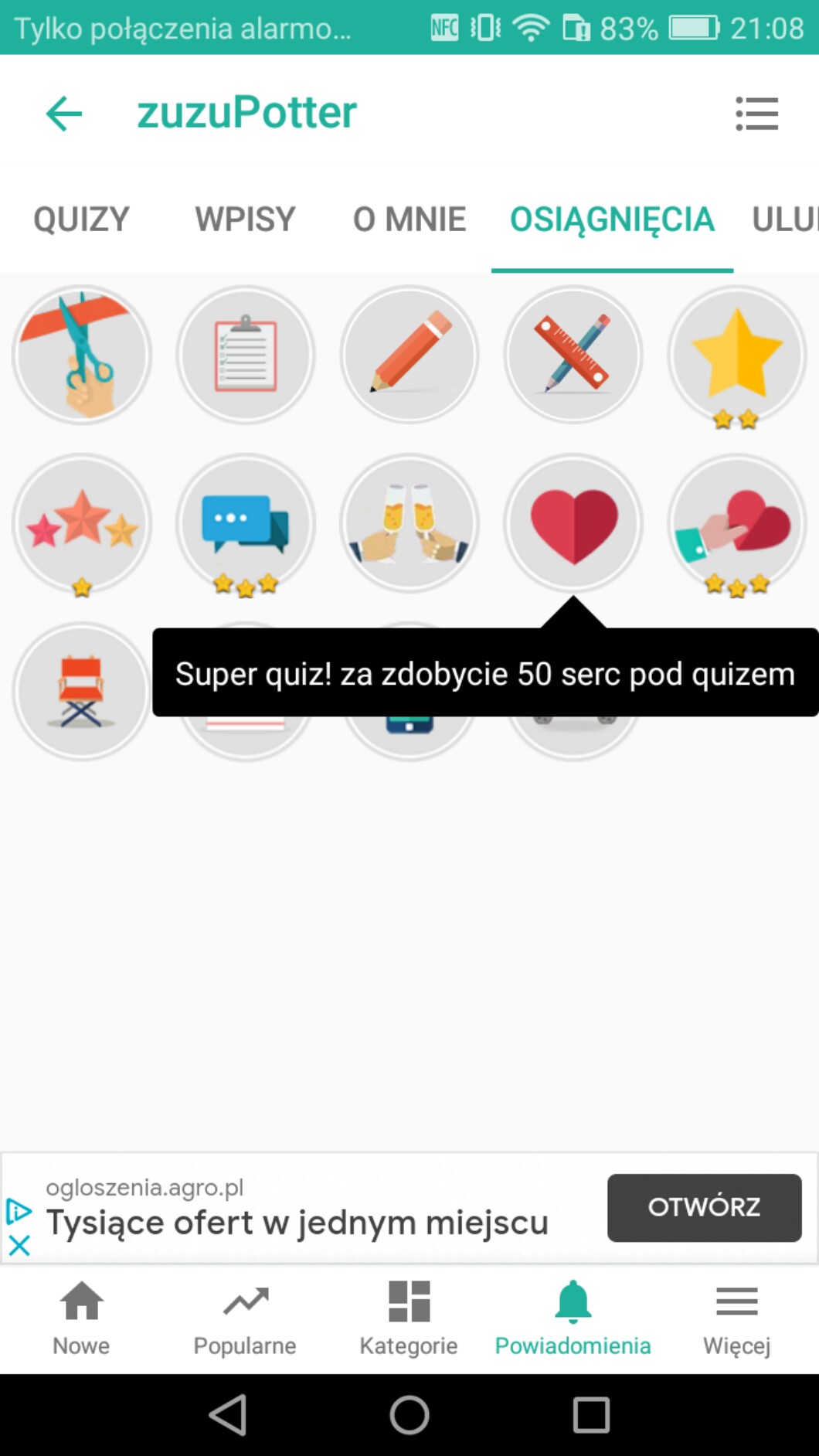819x1456 pixels.
Task: Tap the clipboard checklist badge
Action: tap(246, 355)
